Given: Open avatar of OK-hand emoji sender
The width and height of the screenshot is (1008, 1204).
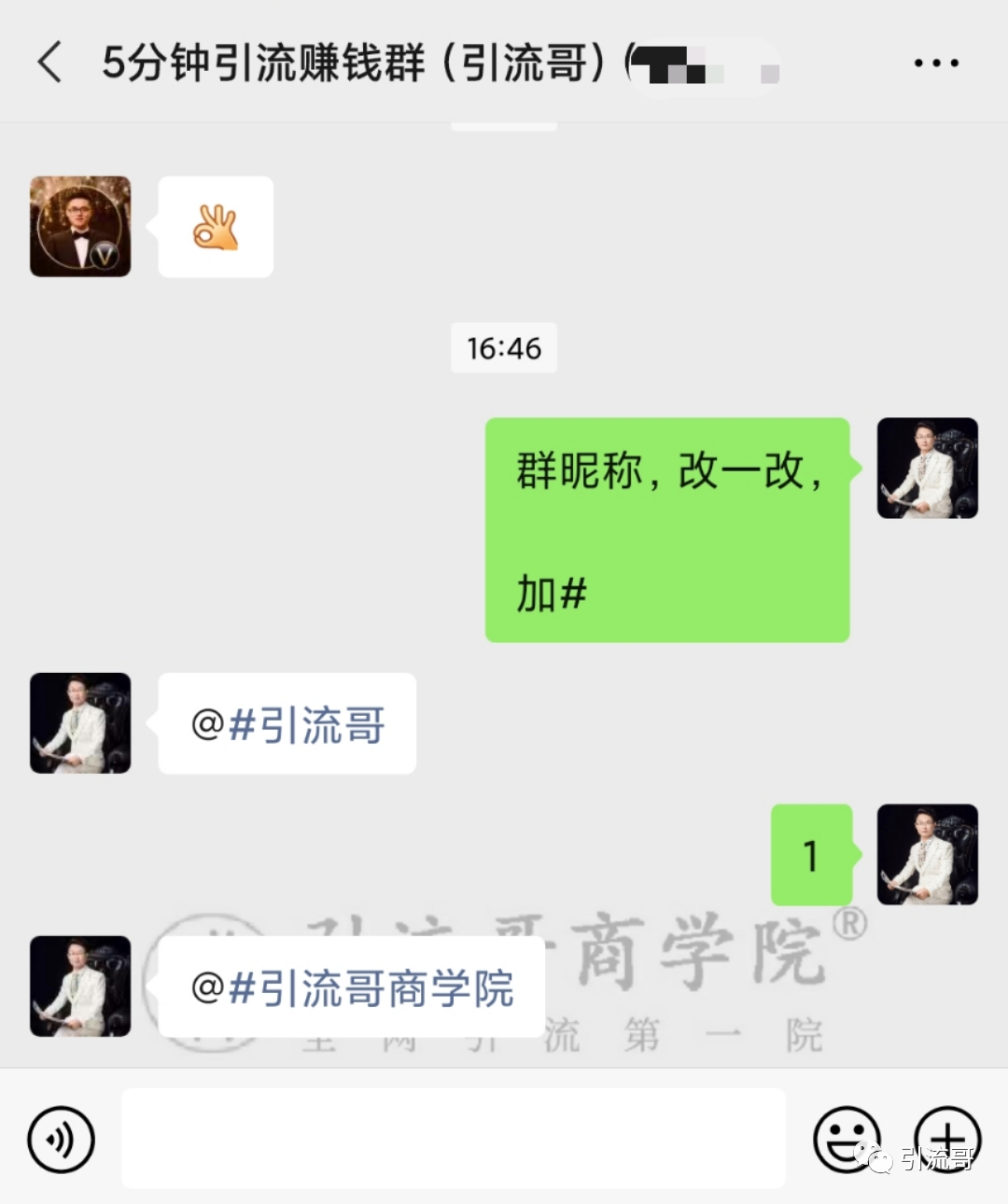Looking at the screenshot, I should (x=80, y=227).
